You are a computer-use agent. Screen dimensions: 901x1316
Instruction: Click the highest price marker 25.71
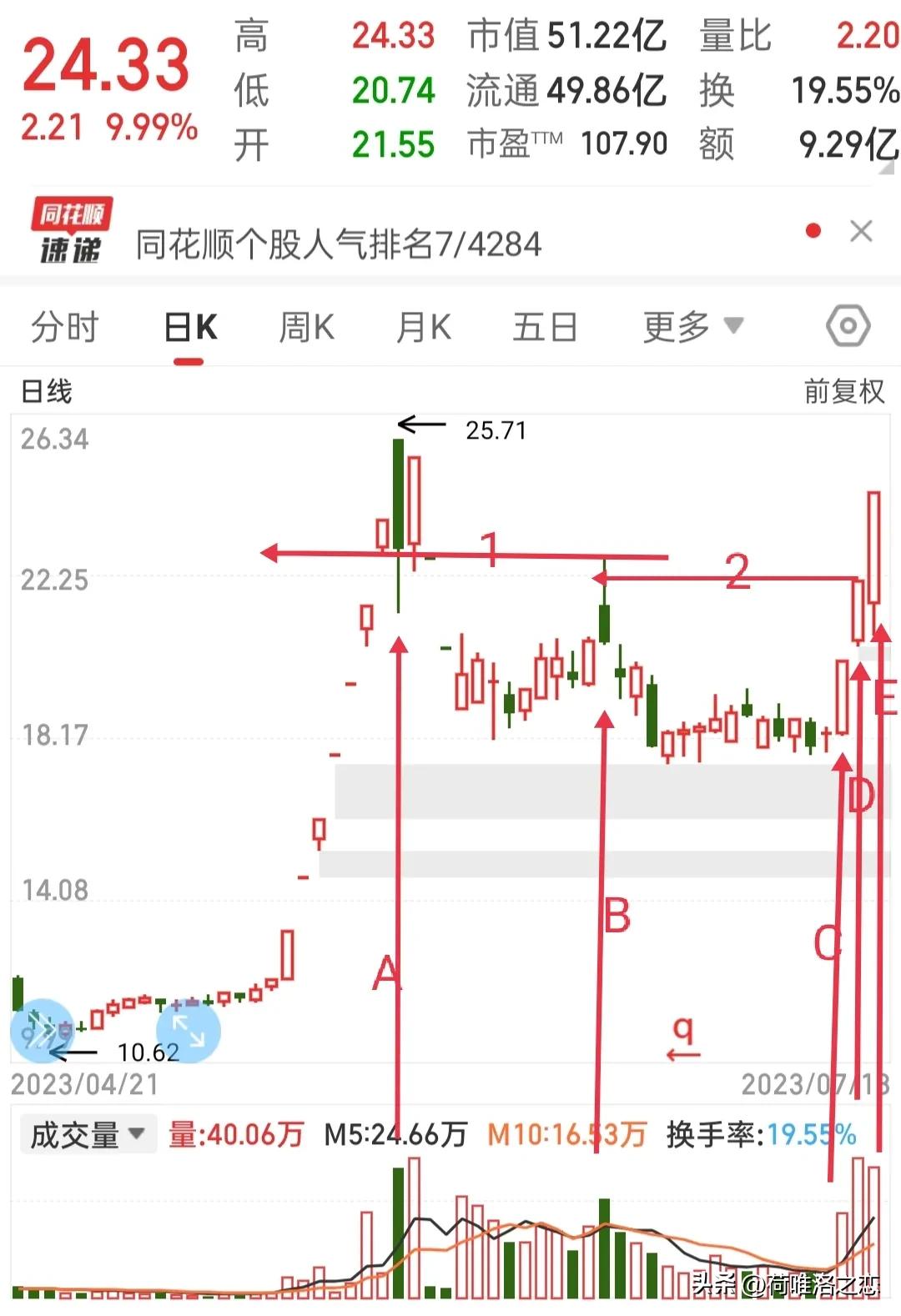[495, 430]
